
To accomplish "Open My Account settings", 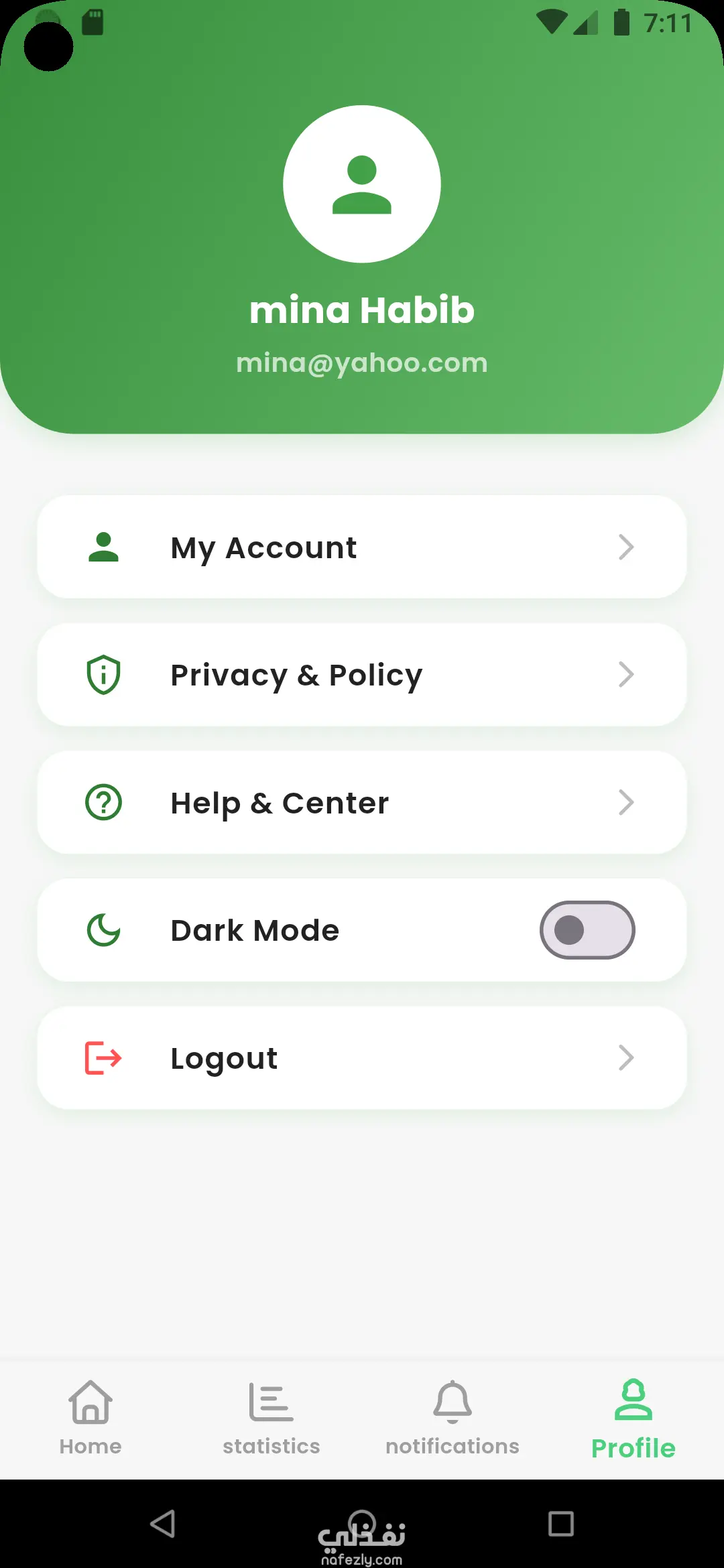I will [x=362, y=547].
